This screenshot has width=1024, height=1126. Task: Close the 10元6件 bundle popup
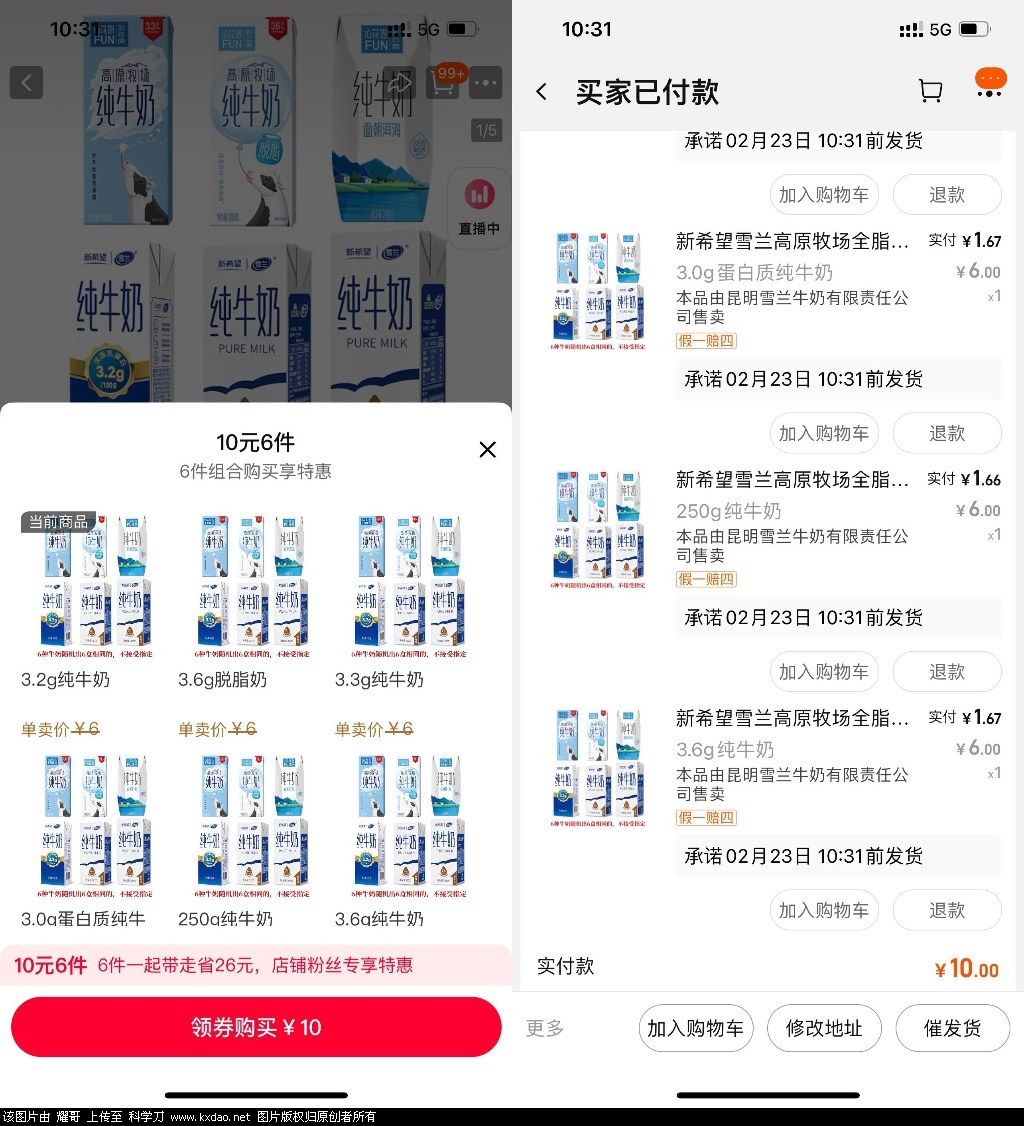coord(487,450)
